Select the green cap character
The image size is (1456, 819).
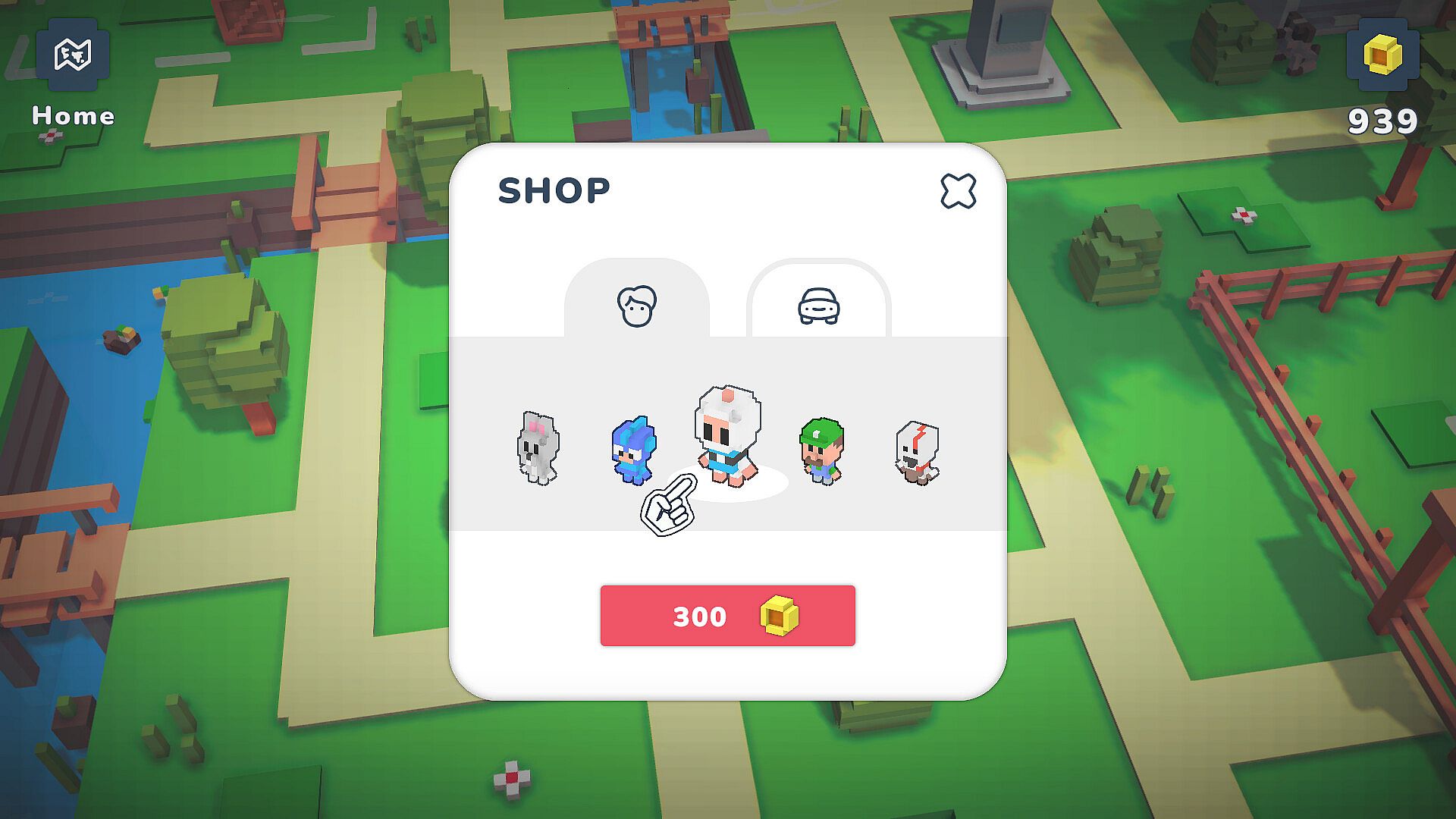click(821, 450)
